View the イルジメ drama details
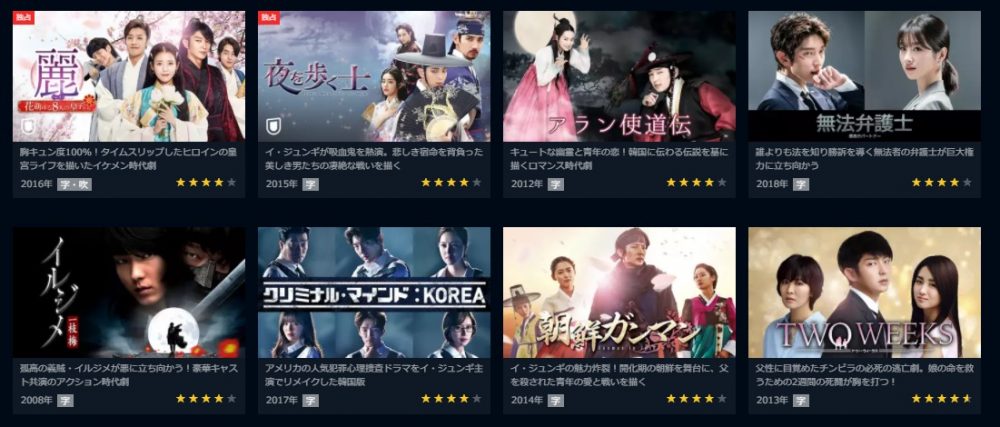This screenshot has width=1000, height=427. coord(128,293)
